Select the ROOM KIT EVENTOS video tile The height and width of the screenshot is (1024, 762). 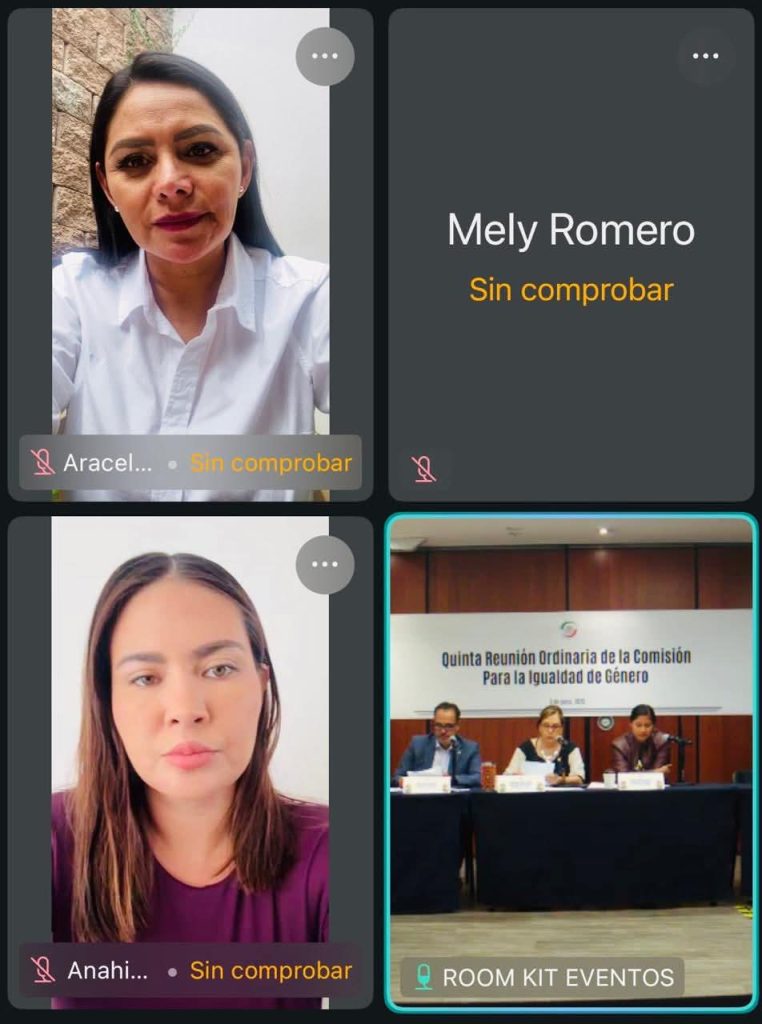[x=571, y=760]
